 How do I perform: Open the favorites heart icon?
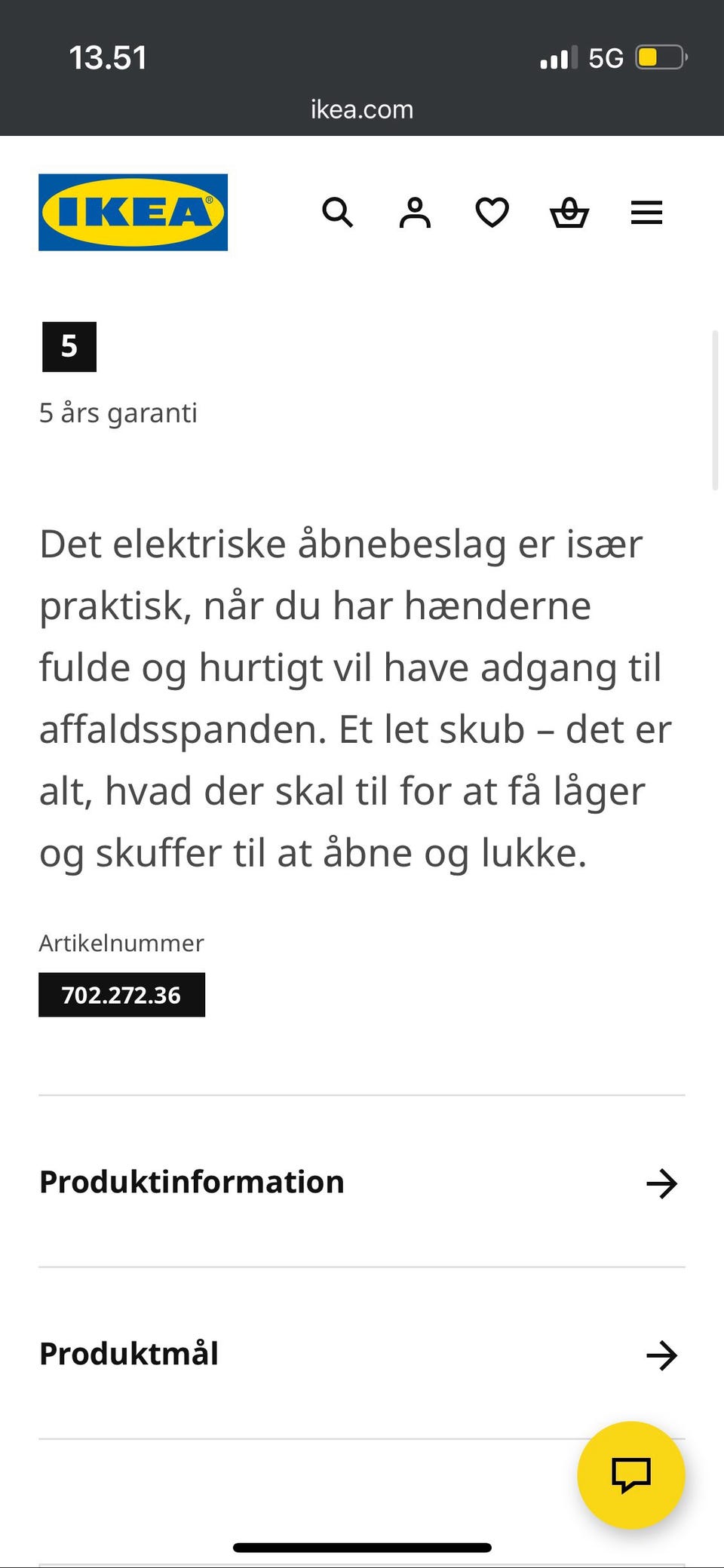tap(492, 213)
